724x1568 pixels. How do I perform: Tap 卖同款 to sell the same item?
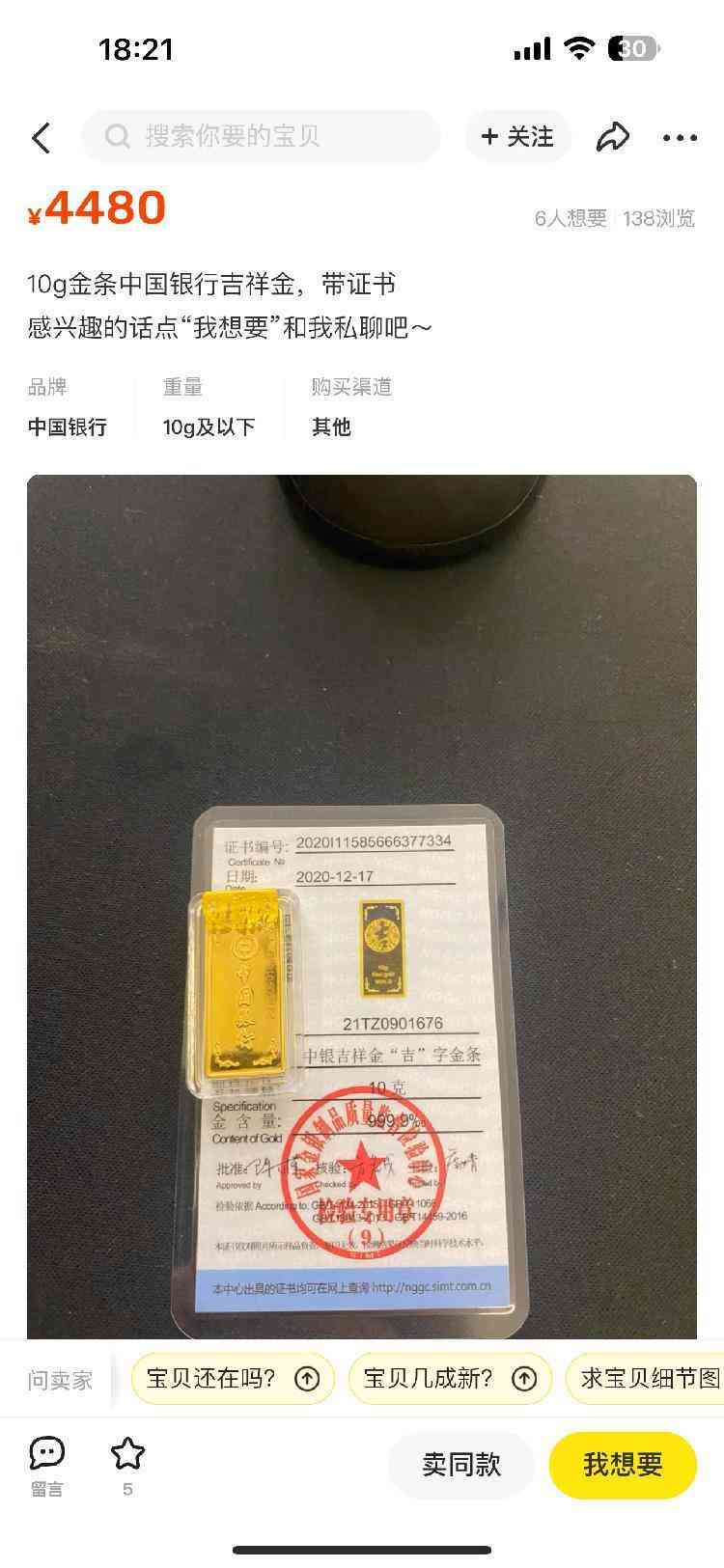coord(461,1465)
